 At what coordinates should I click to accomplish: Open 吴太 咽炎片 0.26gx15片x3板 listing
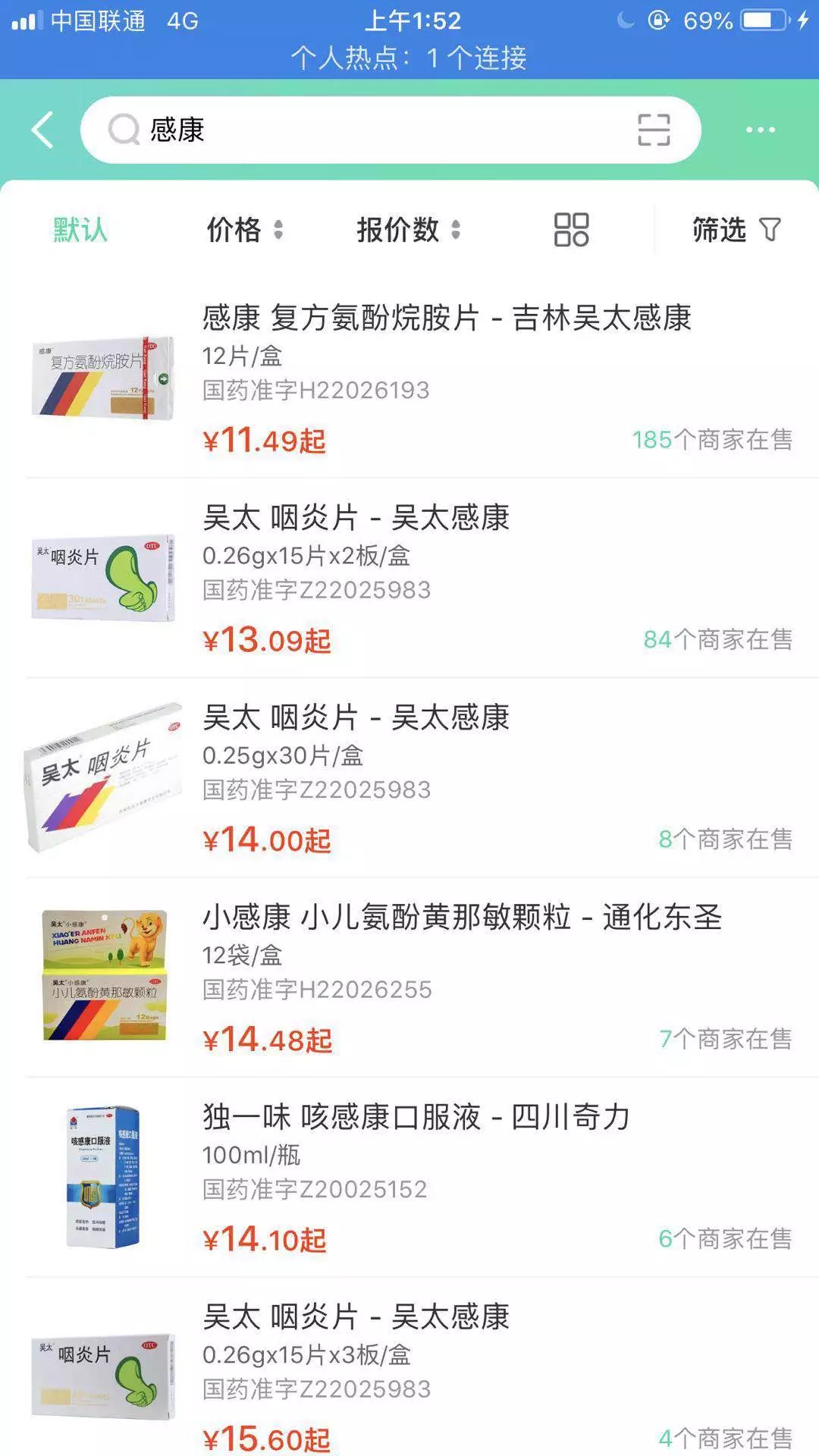(356, 1317)
